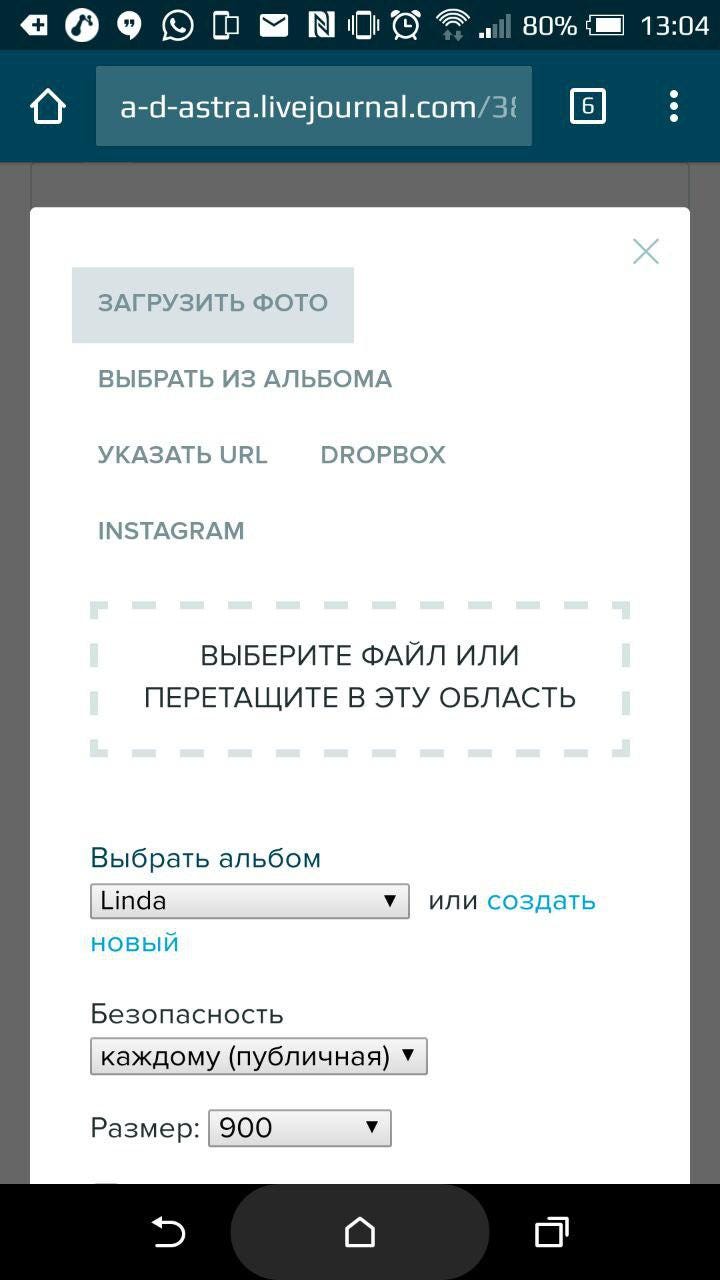Screen dimensions: 720x1280
Task: Select the УКАЗАТЬ URL option
Action: [183, 455]
